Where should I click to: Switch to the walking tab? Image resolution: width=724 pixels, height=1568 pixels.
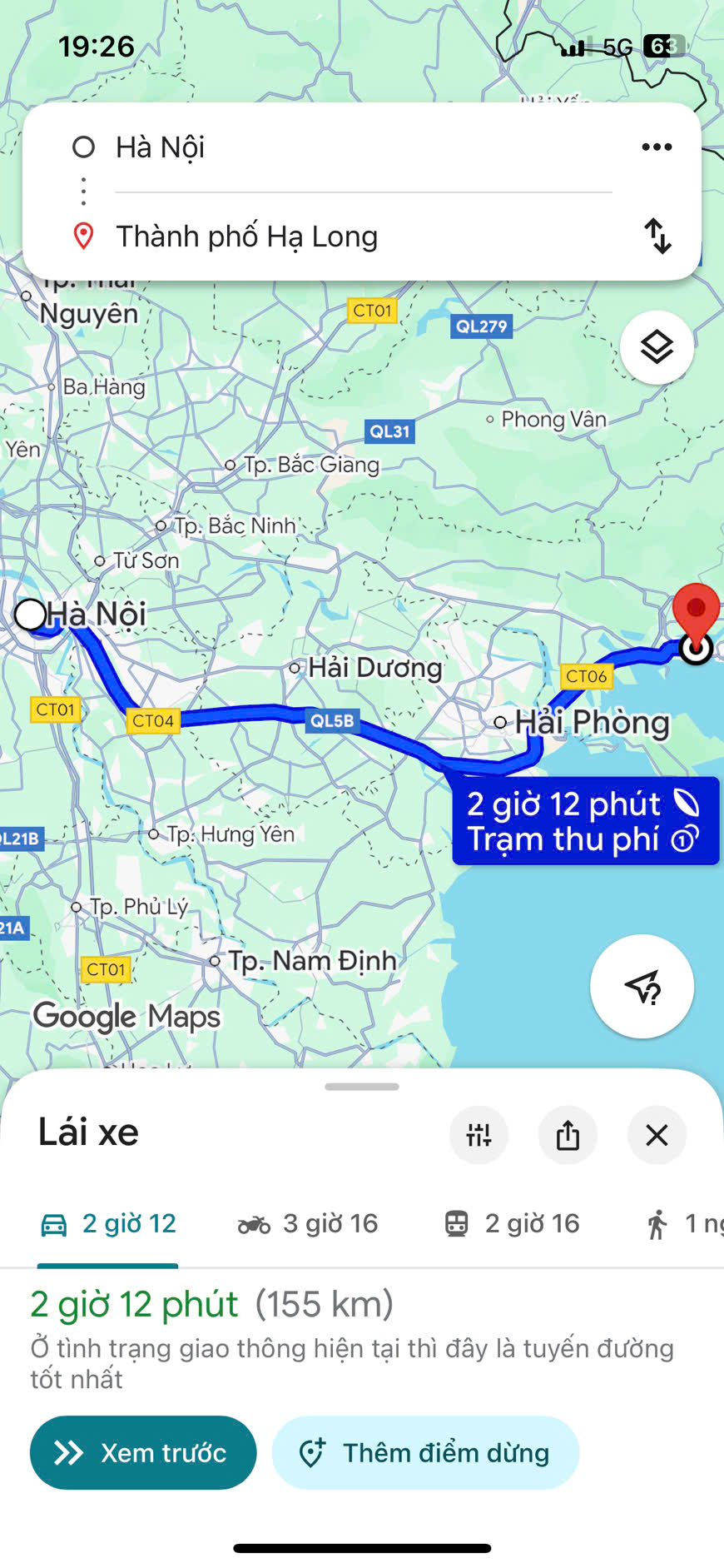[682, 1224]
